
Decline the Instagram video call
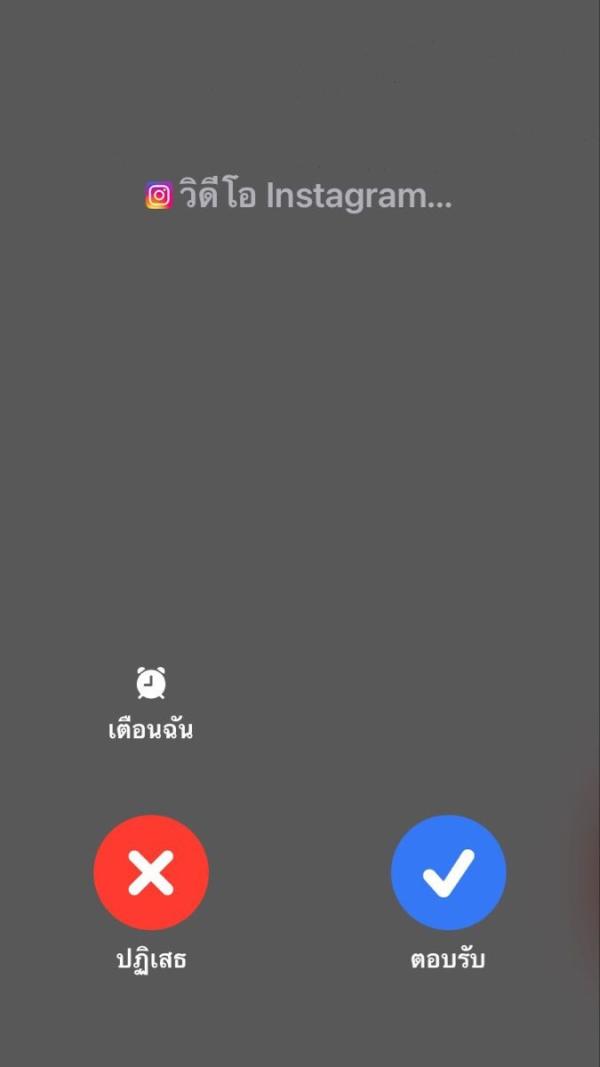click(x=151, y=872)
